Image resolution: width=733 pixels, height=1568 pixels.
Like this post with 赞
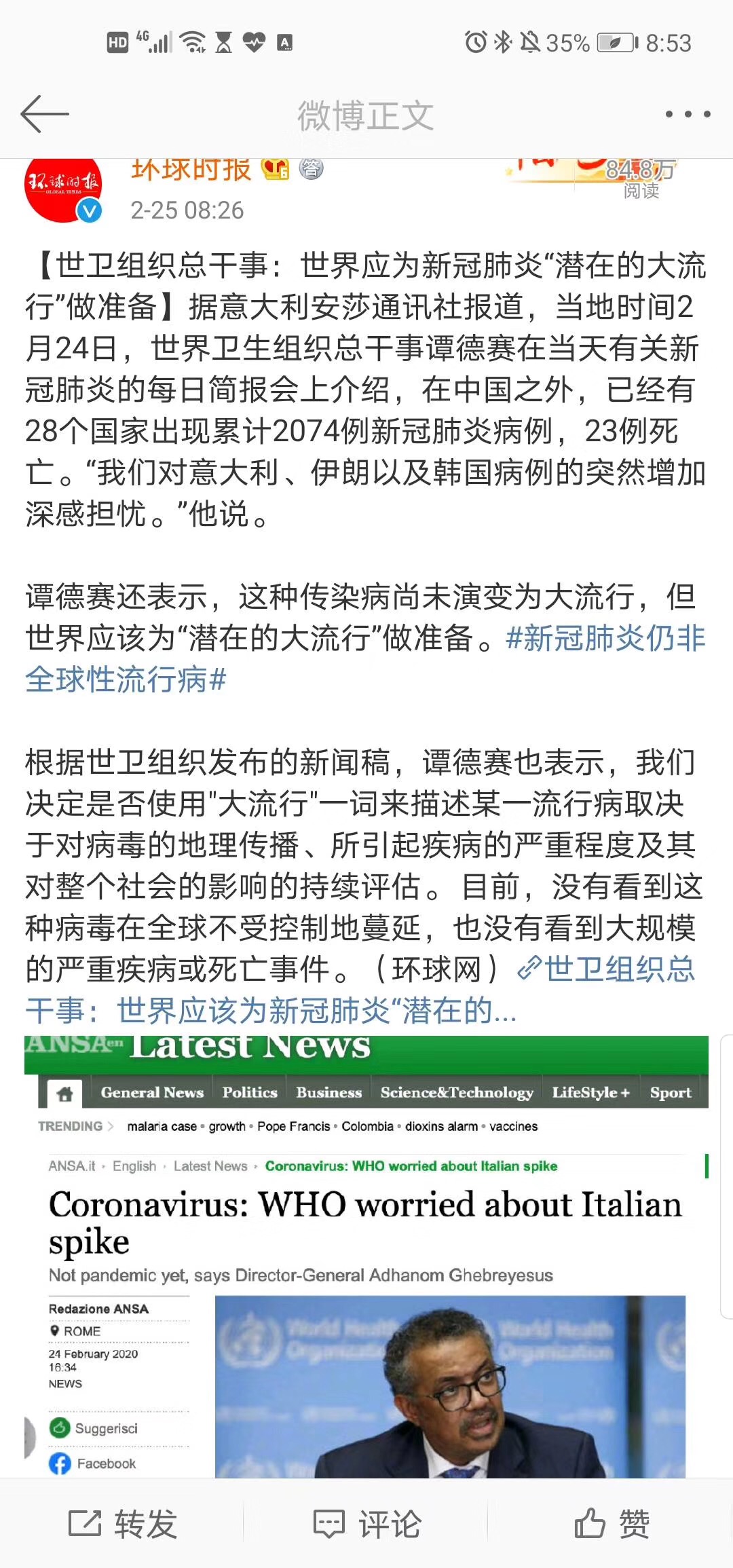pos(612,1524)
